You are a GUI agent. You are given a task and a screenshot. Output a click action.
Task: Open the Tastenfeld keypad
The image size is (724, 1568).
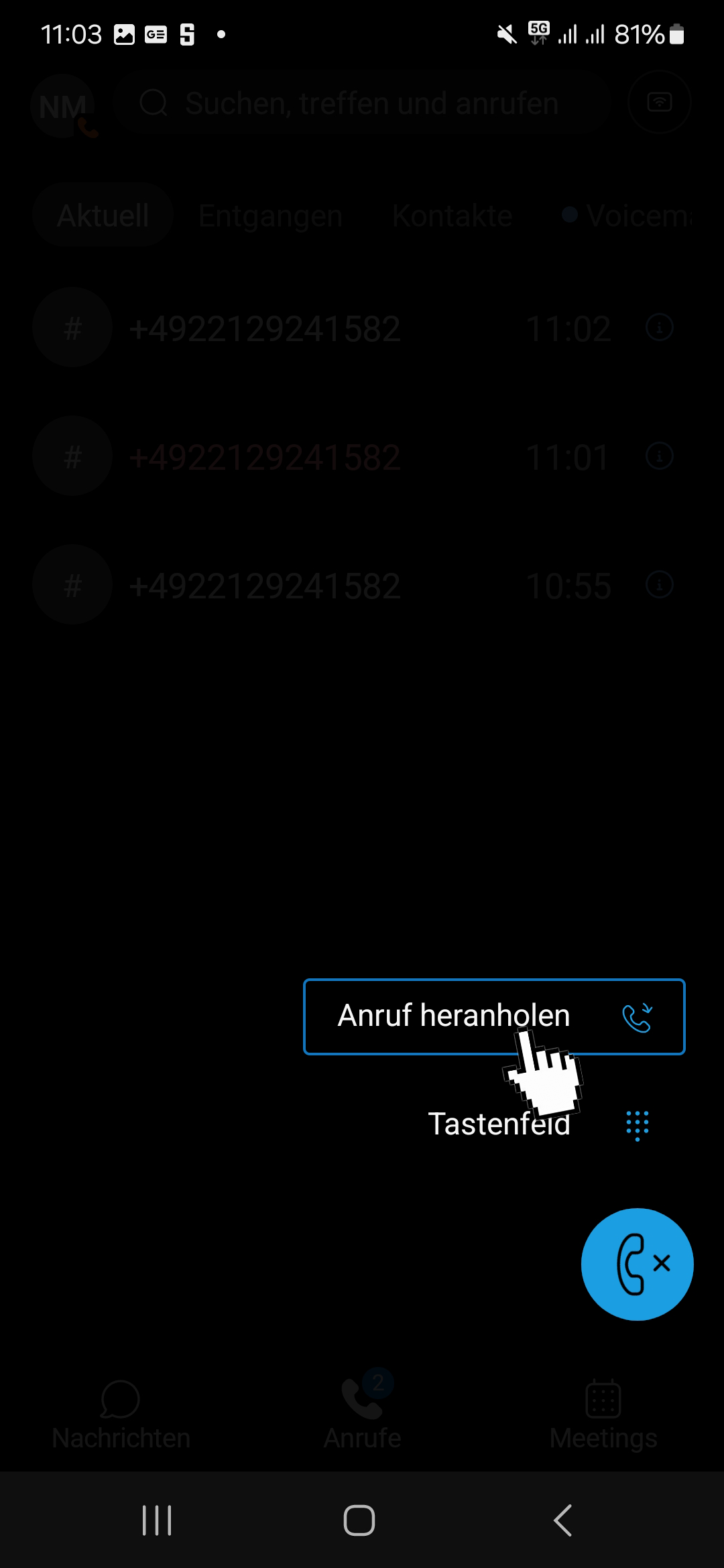pos(536,1124)
